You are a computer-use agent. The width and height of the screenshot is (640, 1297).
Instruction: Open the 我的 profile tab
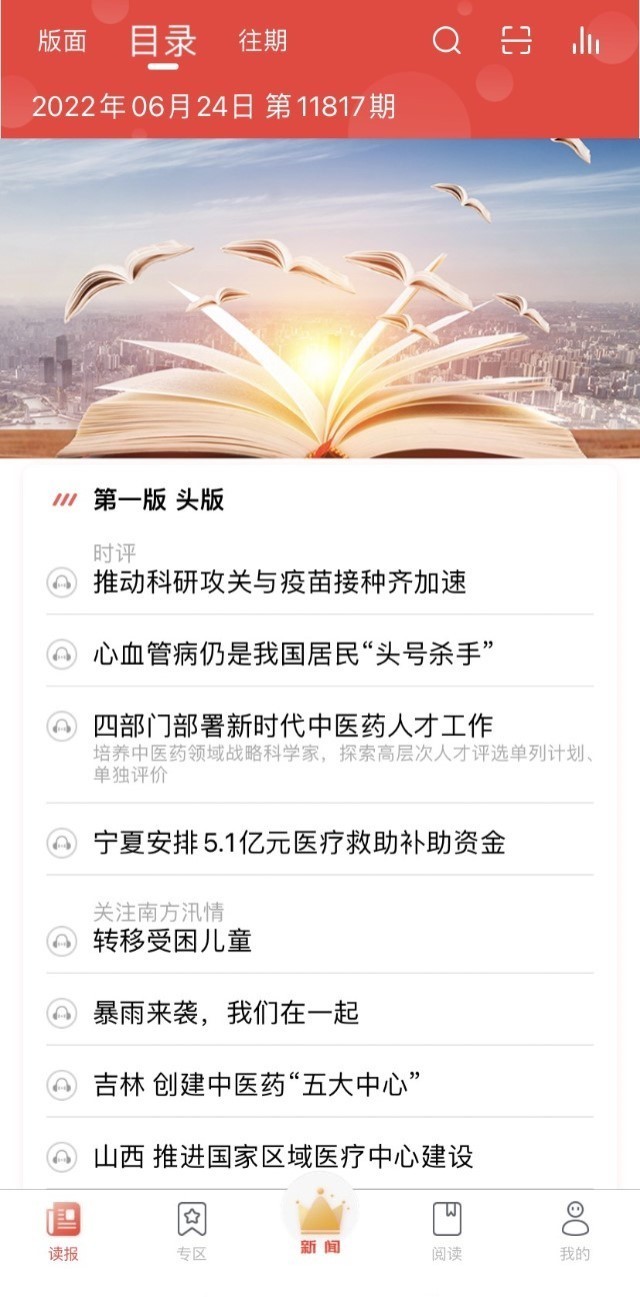(575, 1231)
